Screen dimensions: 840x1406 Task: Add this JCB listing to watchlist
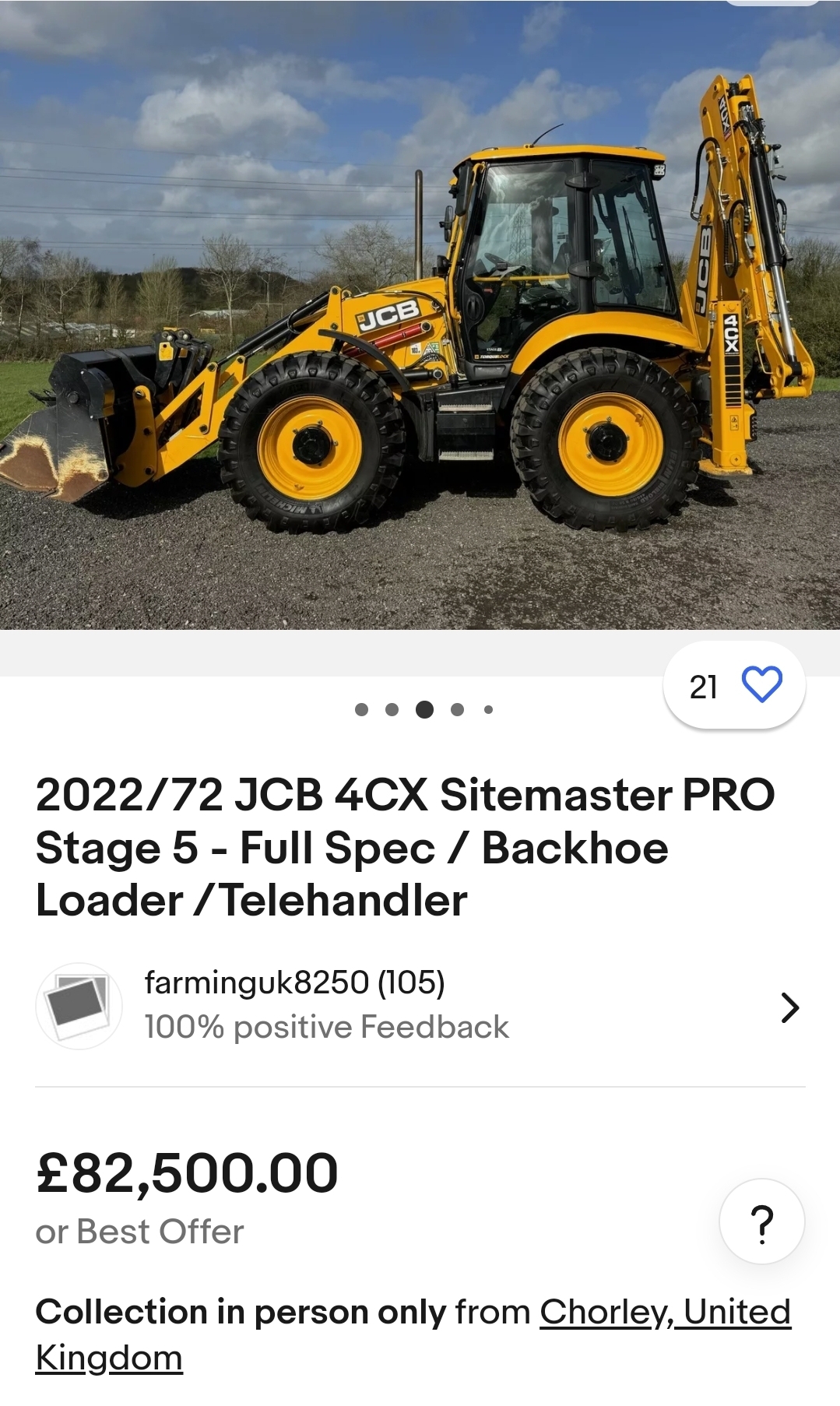pos(761,686)
